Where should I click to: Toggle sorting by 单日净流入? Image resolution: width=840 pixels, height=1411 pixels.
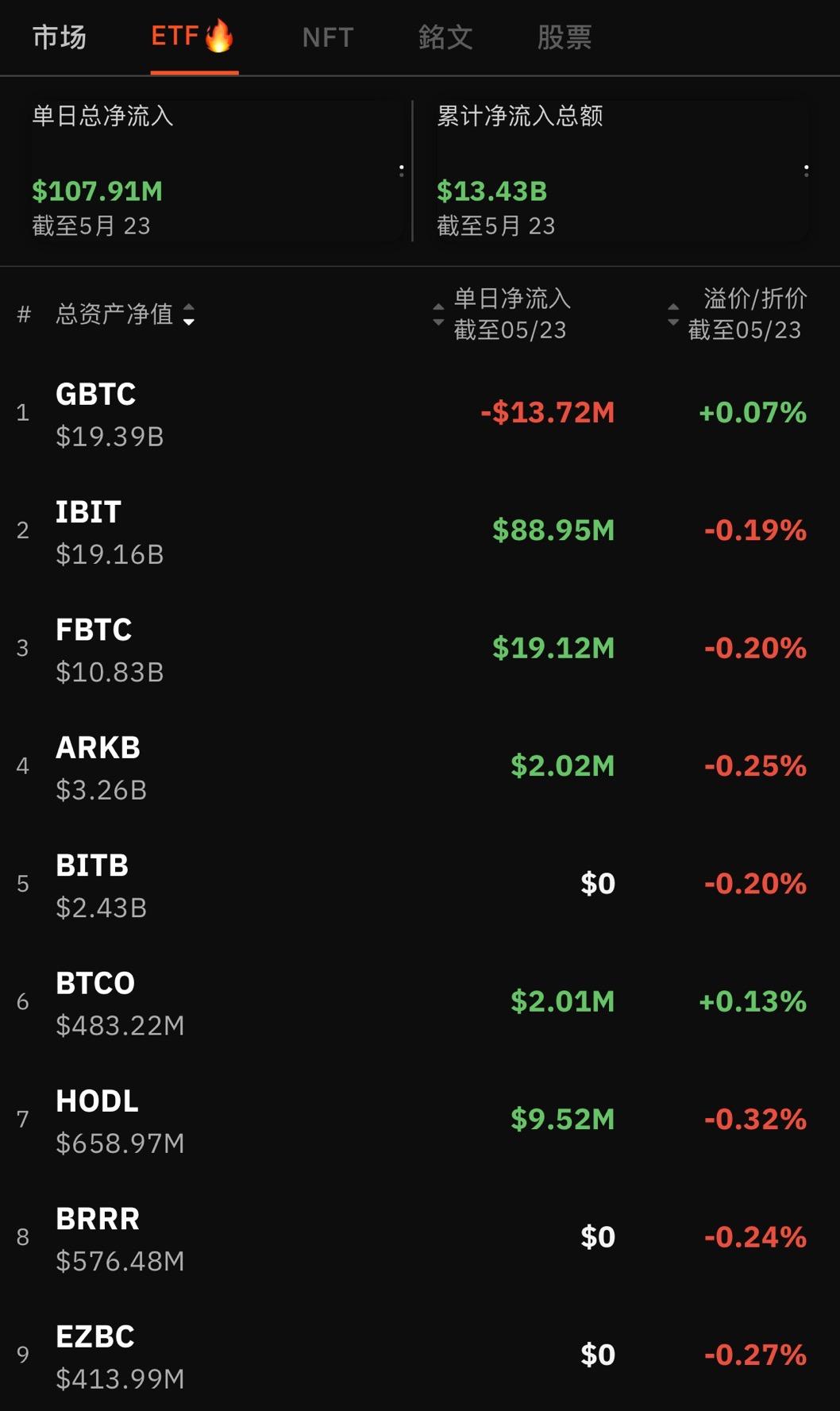(x=512, y=314)
